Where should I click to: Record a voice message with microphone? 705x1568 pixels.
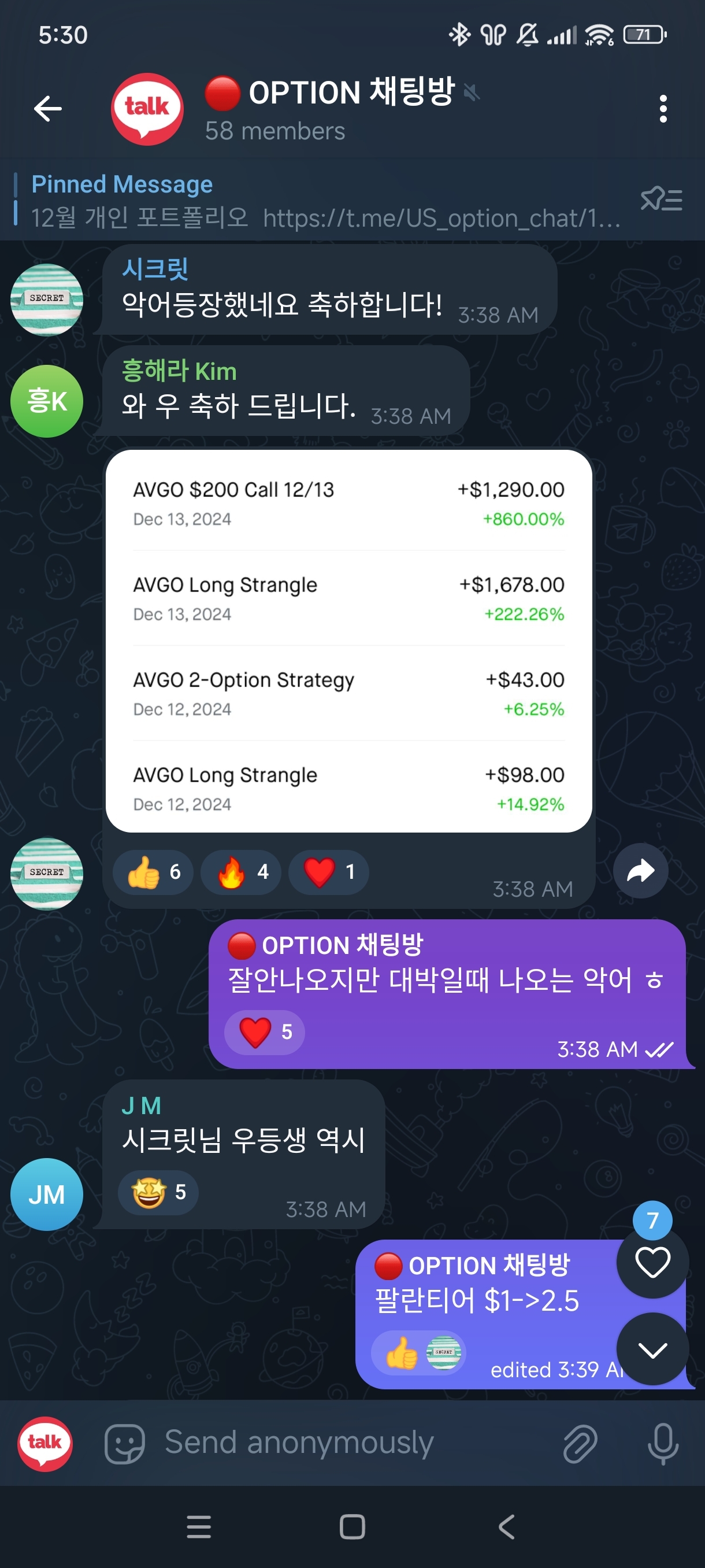[x=662, y=1443]
